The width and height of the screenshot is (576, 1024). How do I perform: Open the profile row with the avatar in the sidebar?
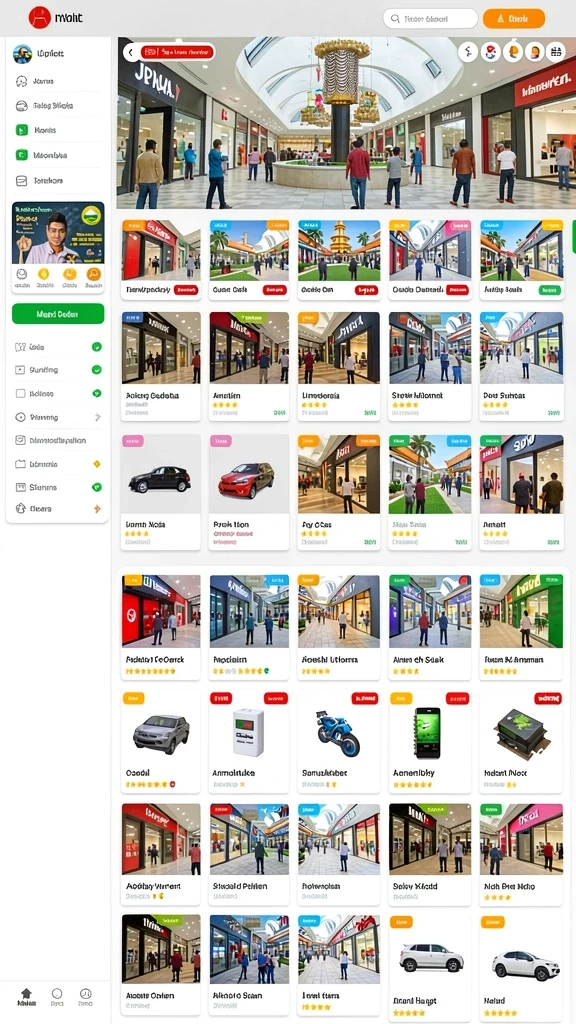pyautogui.click(x=57, y=54)
